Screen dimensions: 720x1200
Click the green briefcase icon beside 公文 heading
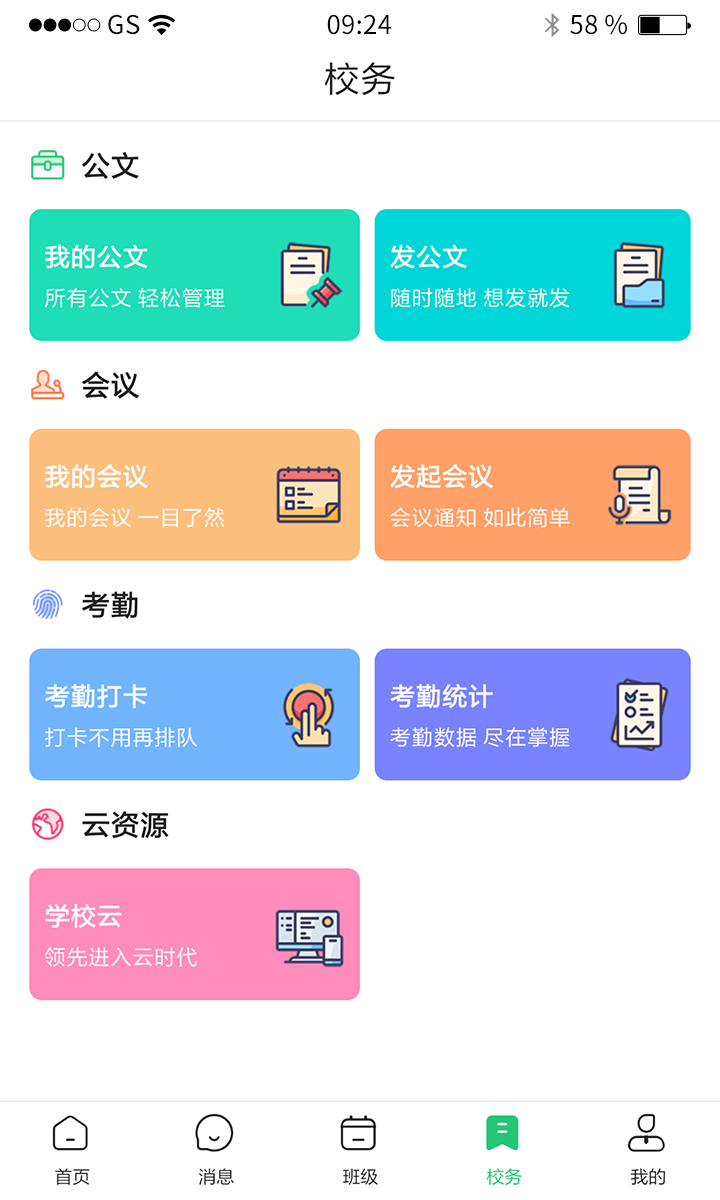[47, 164]
